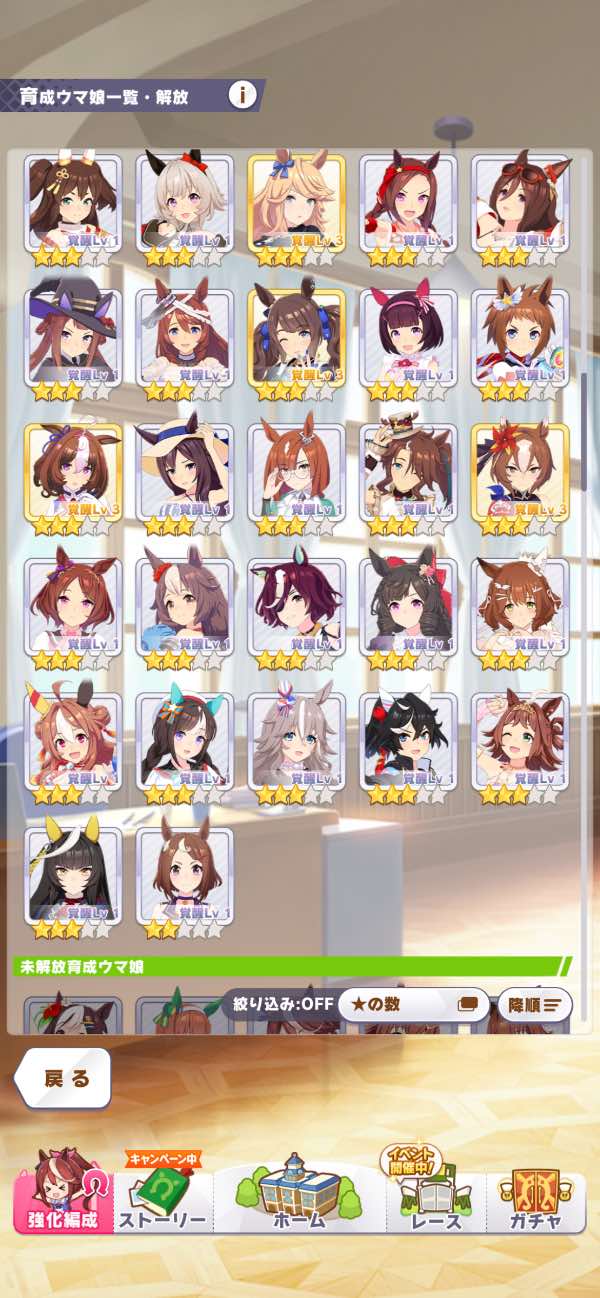Select the character with the red flower hair ornament
Image resolution: width=600 pixels, height=1298 pixels.
tap(520, 472)
